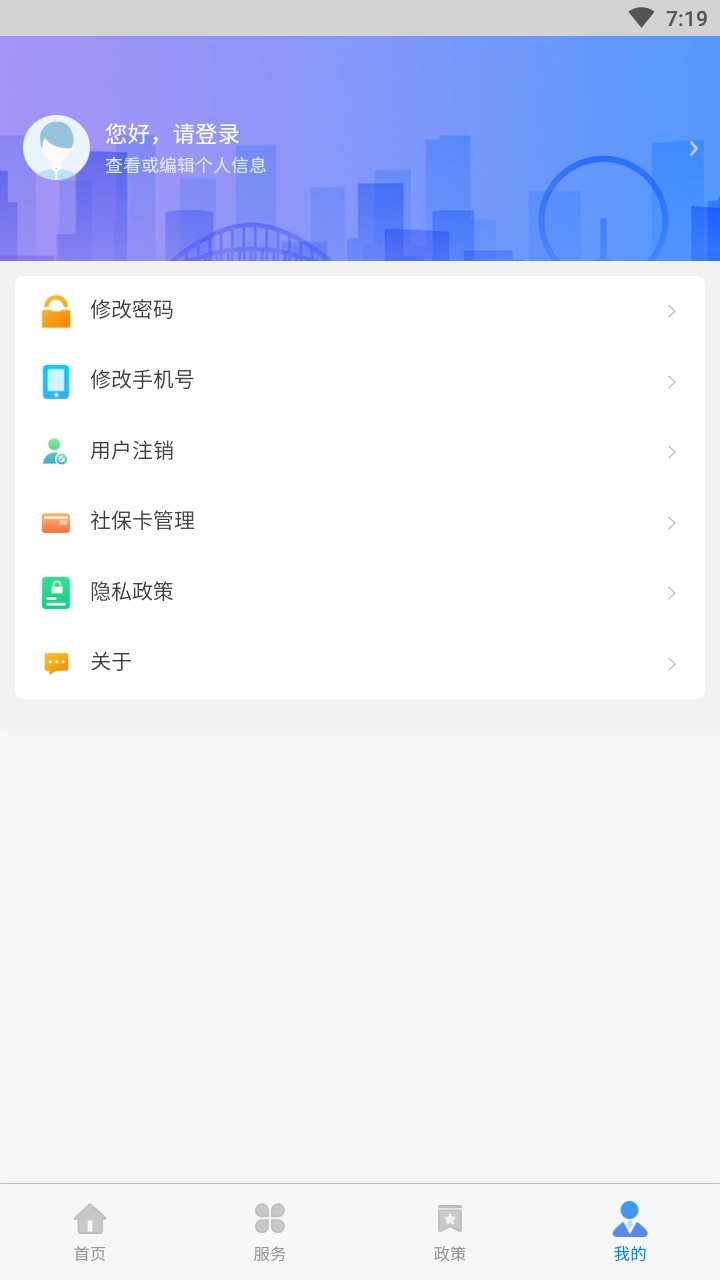
Task: Click the policy bookmark icon in bottom bar
Action: (450, 1218)
